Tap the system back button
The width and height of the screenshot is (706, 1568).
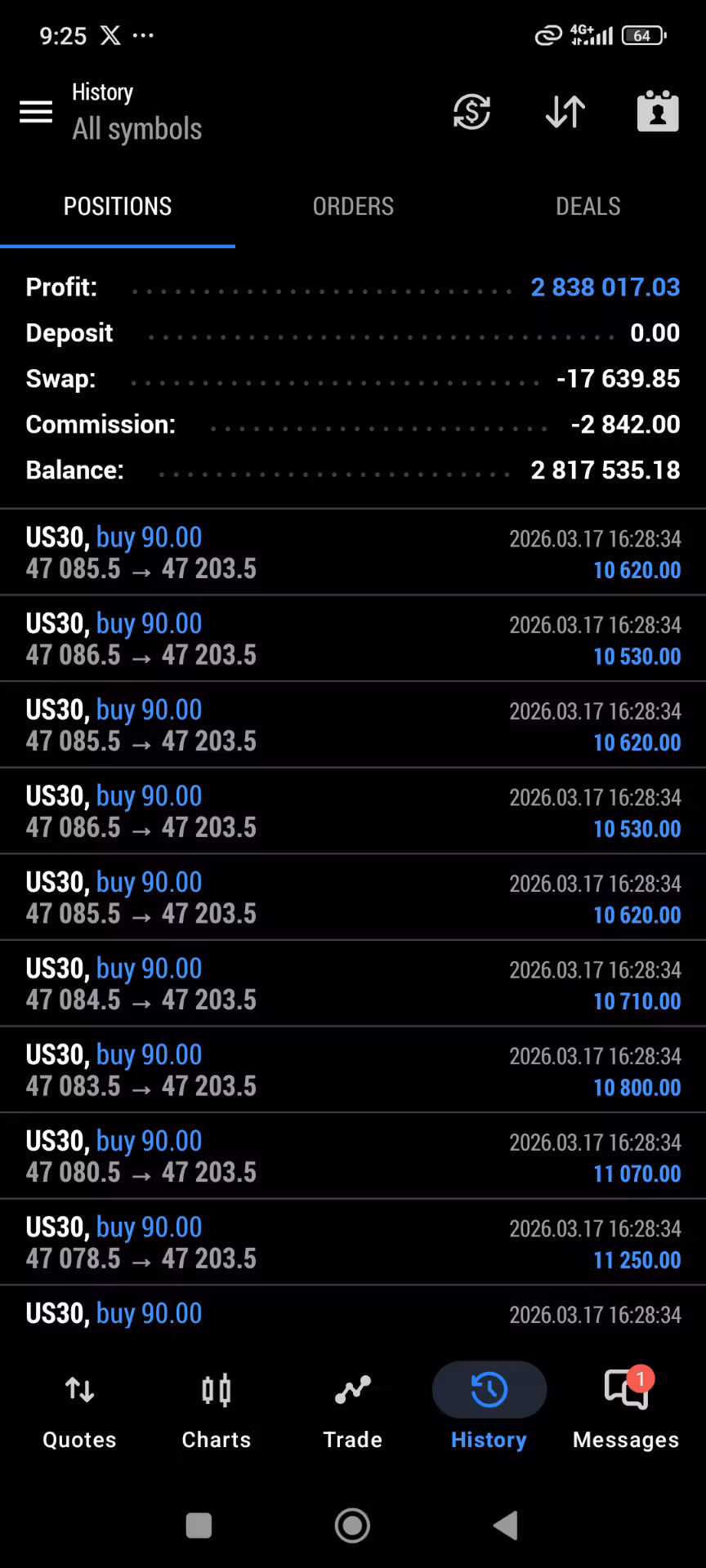coord(506,1525)
